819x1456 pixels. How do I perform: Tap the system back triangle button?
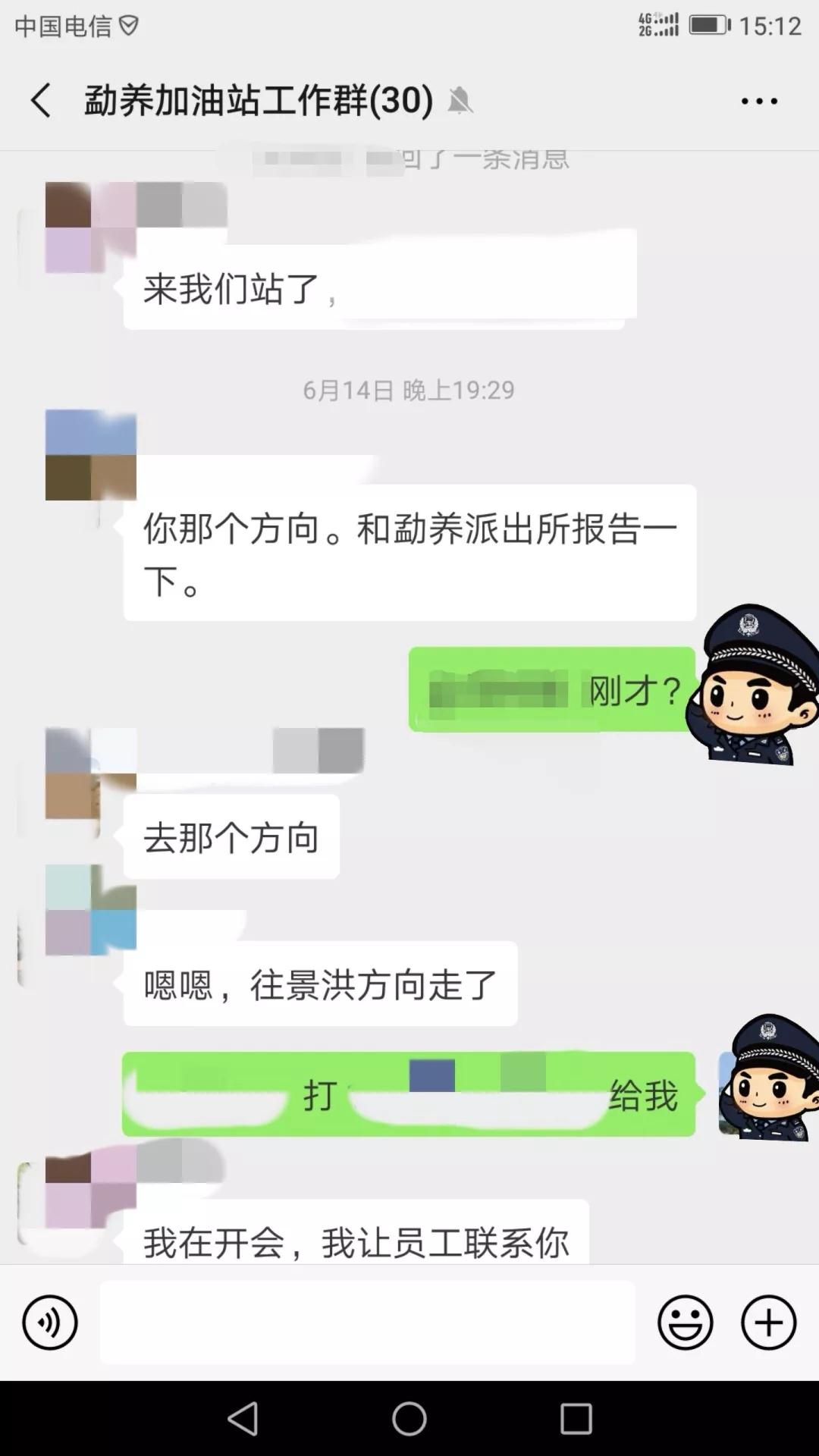243,1417
